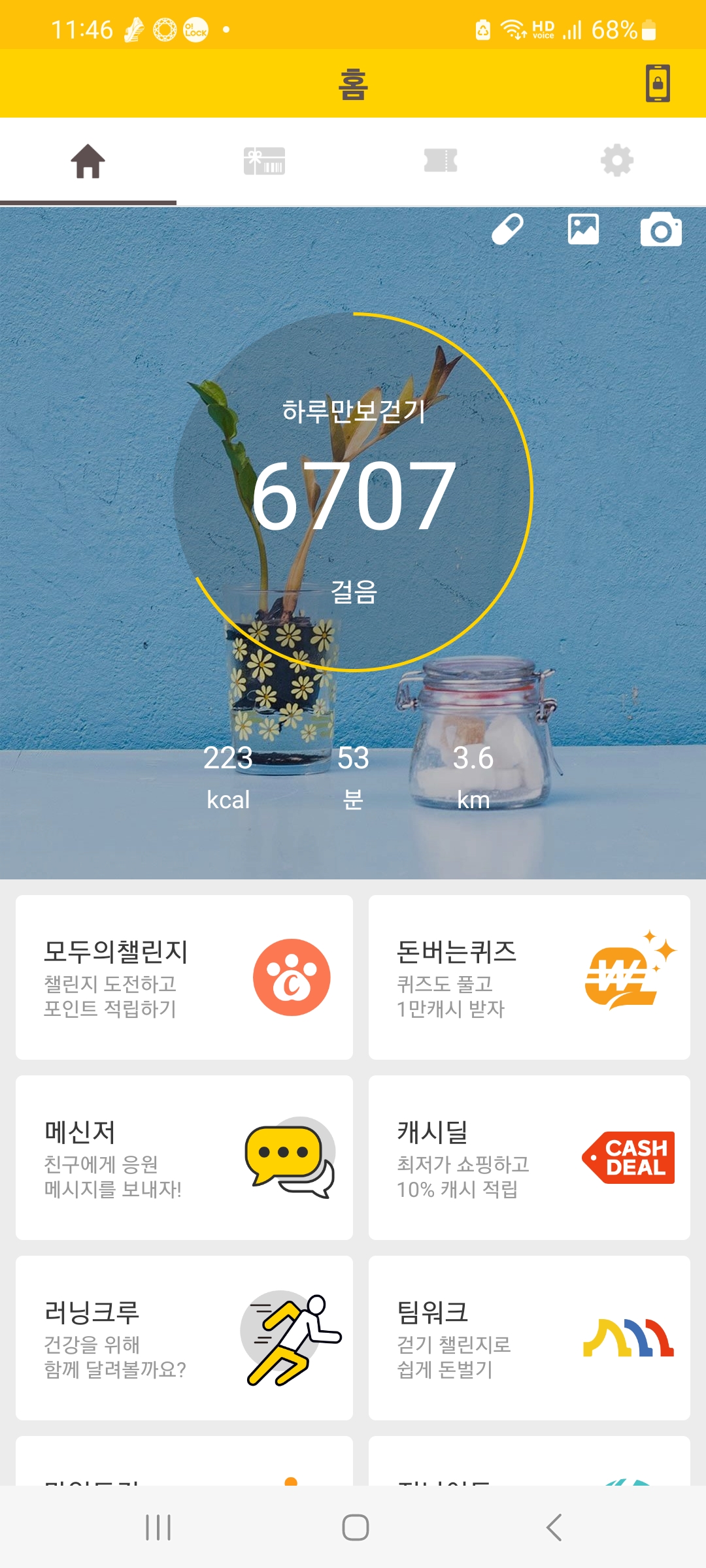Open the 캐시딜 shopping card
706x1568 pixels.
[529, 1158]
